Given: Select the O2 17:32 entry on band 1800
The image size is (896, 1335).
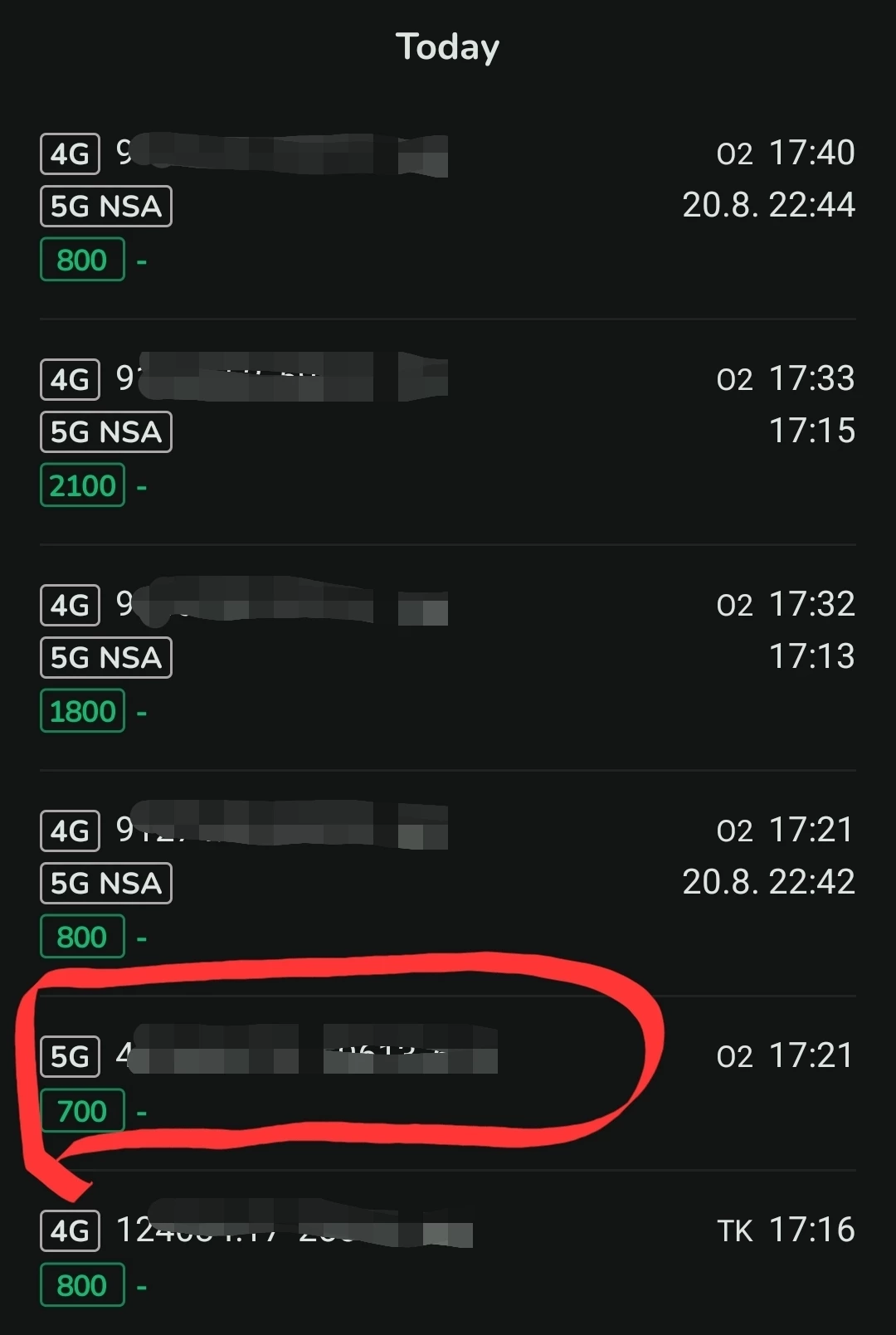Looking at the screenshot, I should pyautogui.click(x=448, y=657).
